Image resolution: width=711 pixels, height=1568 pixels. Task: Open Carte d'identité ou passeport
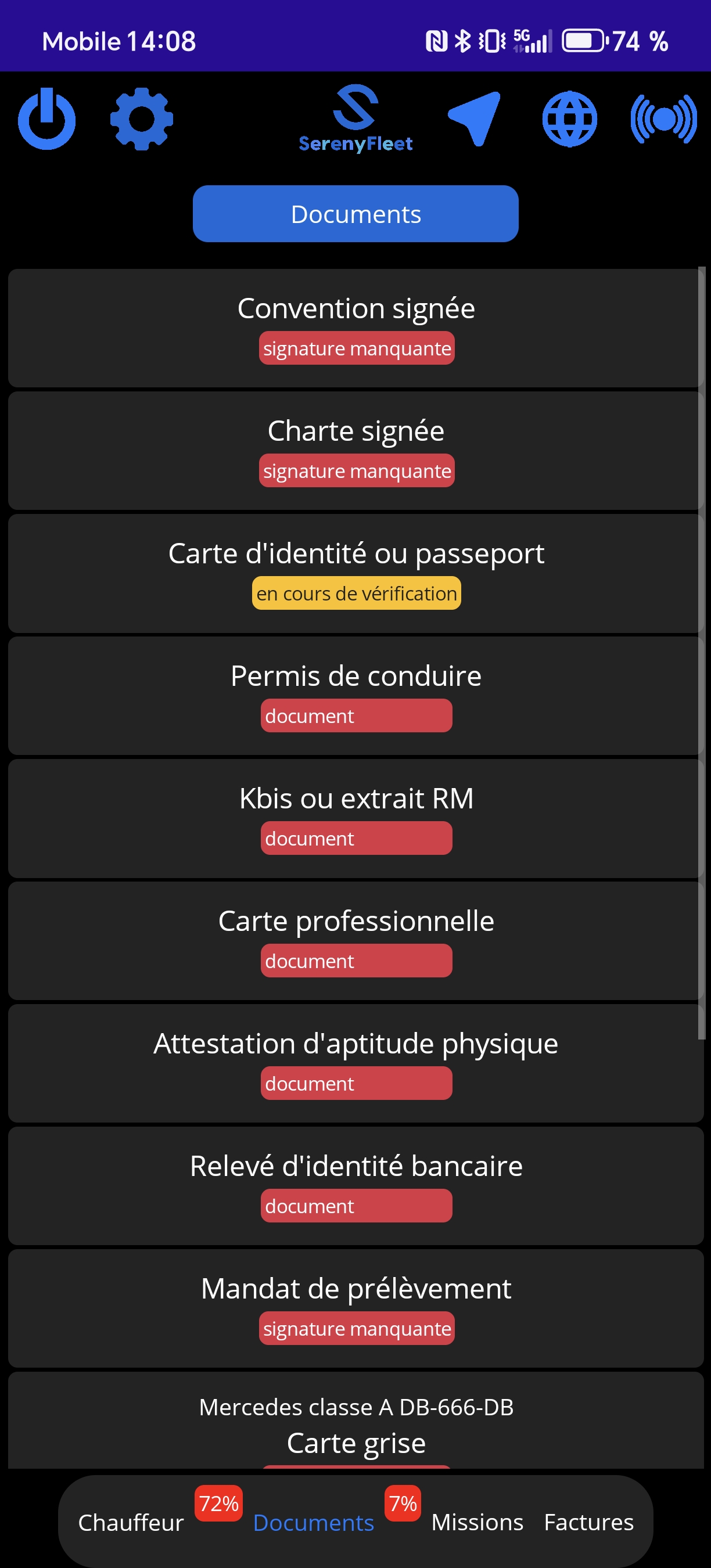point(355,573)
